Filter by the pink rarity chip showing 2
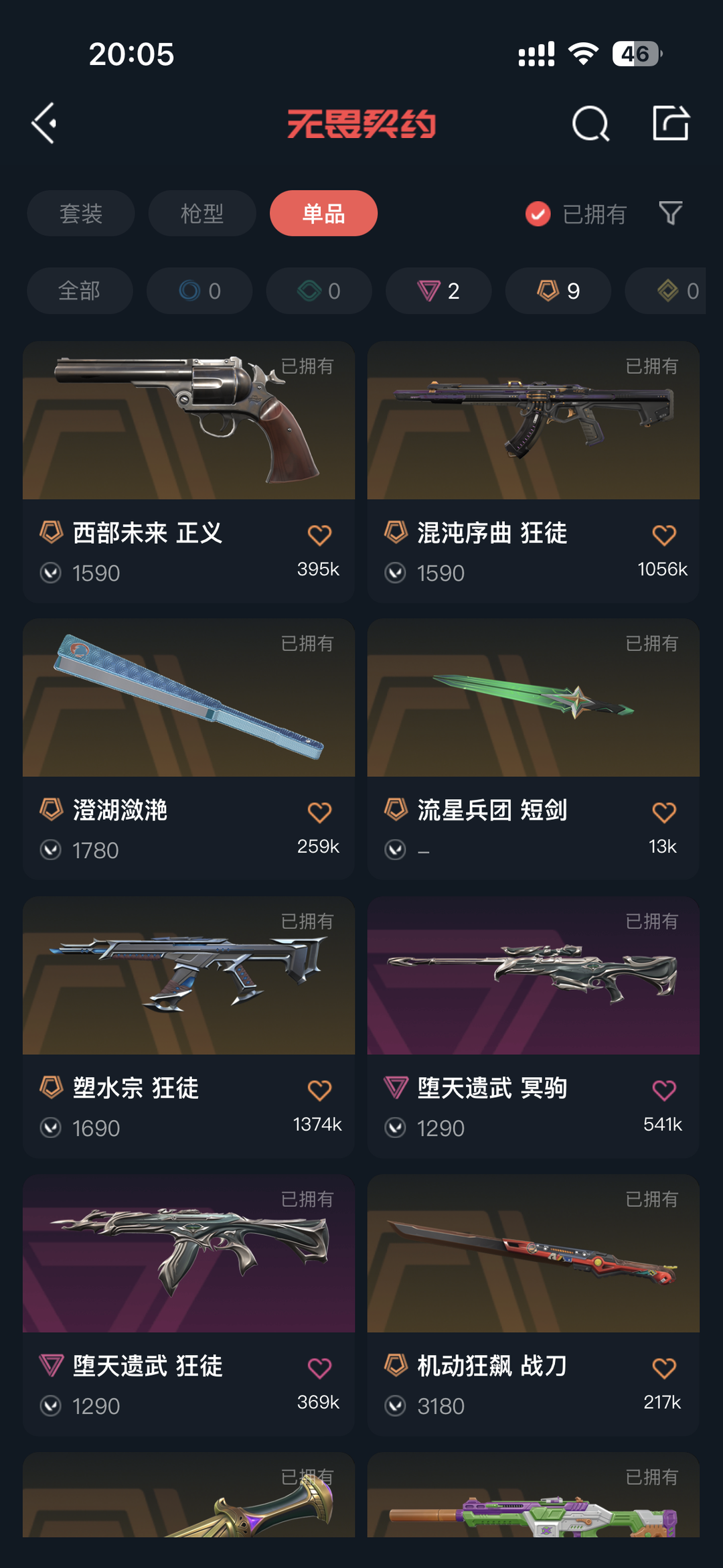723x1568 pixels. pyautogui.click(x=438, y=291)
